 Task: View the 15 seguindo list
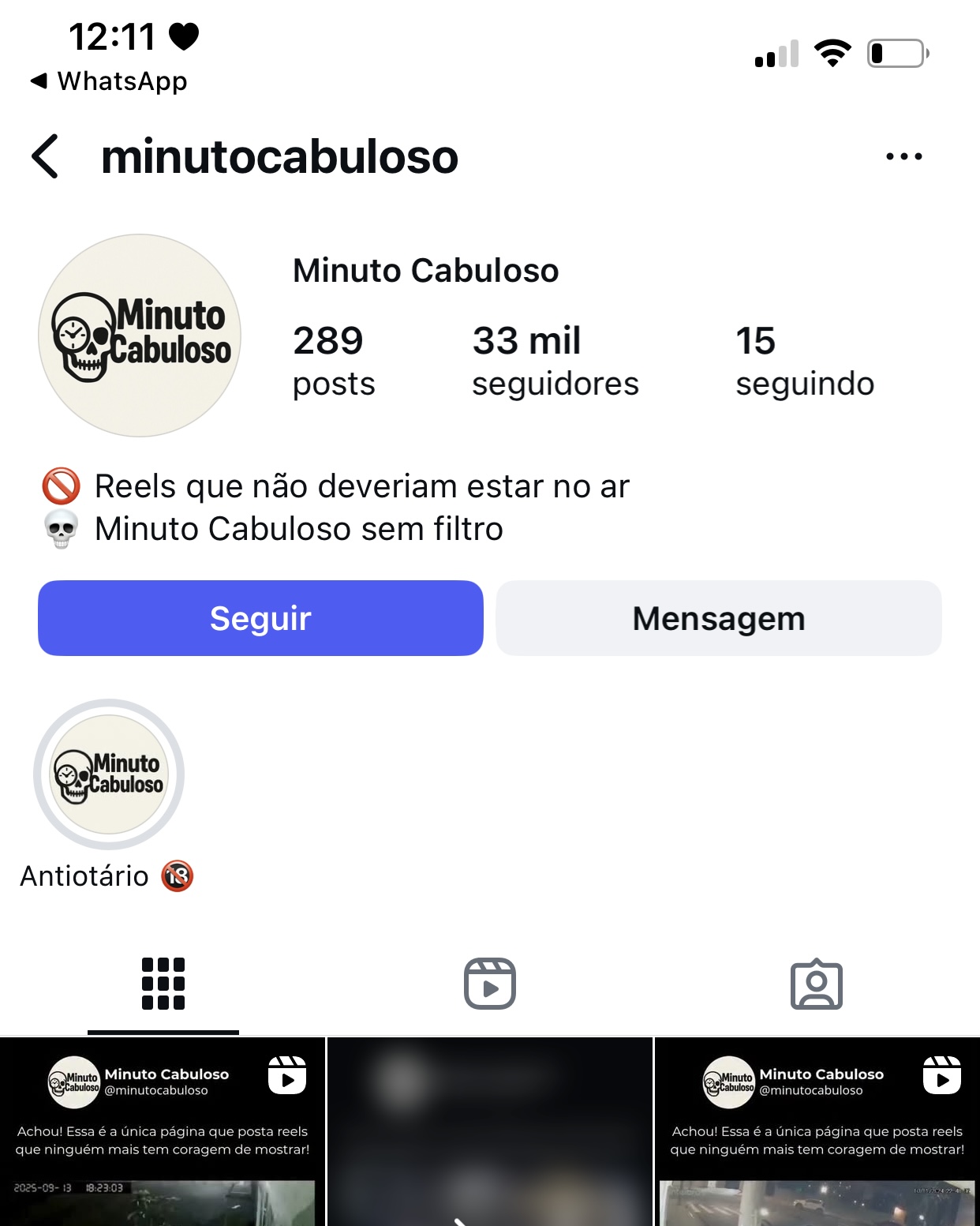[804, 361]
